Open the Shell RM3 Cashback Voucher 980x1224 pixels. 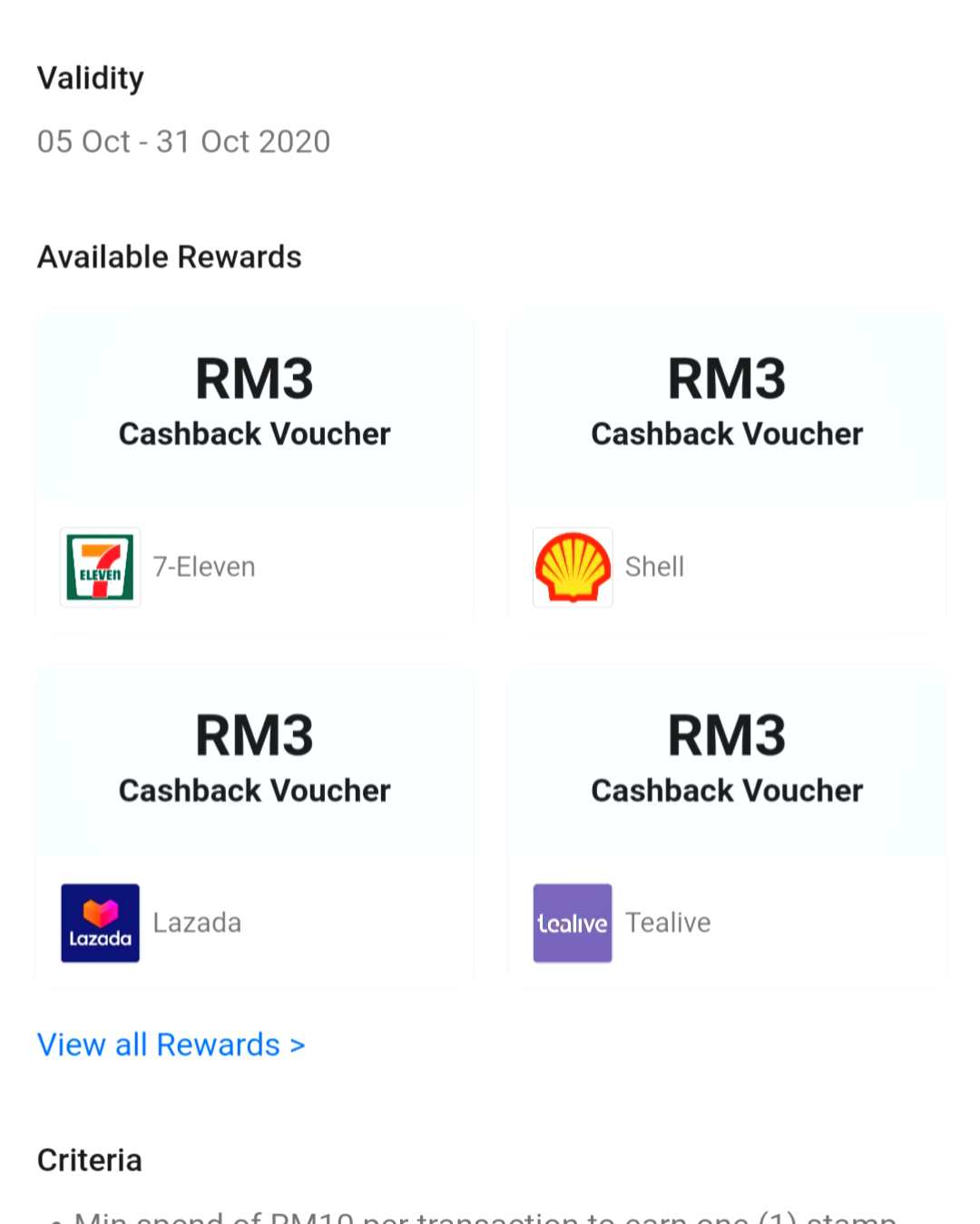click(726, 404)
